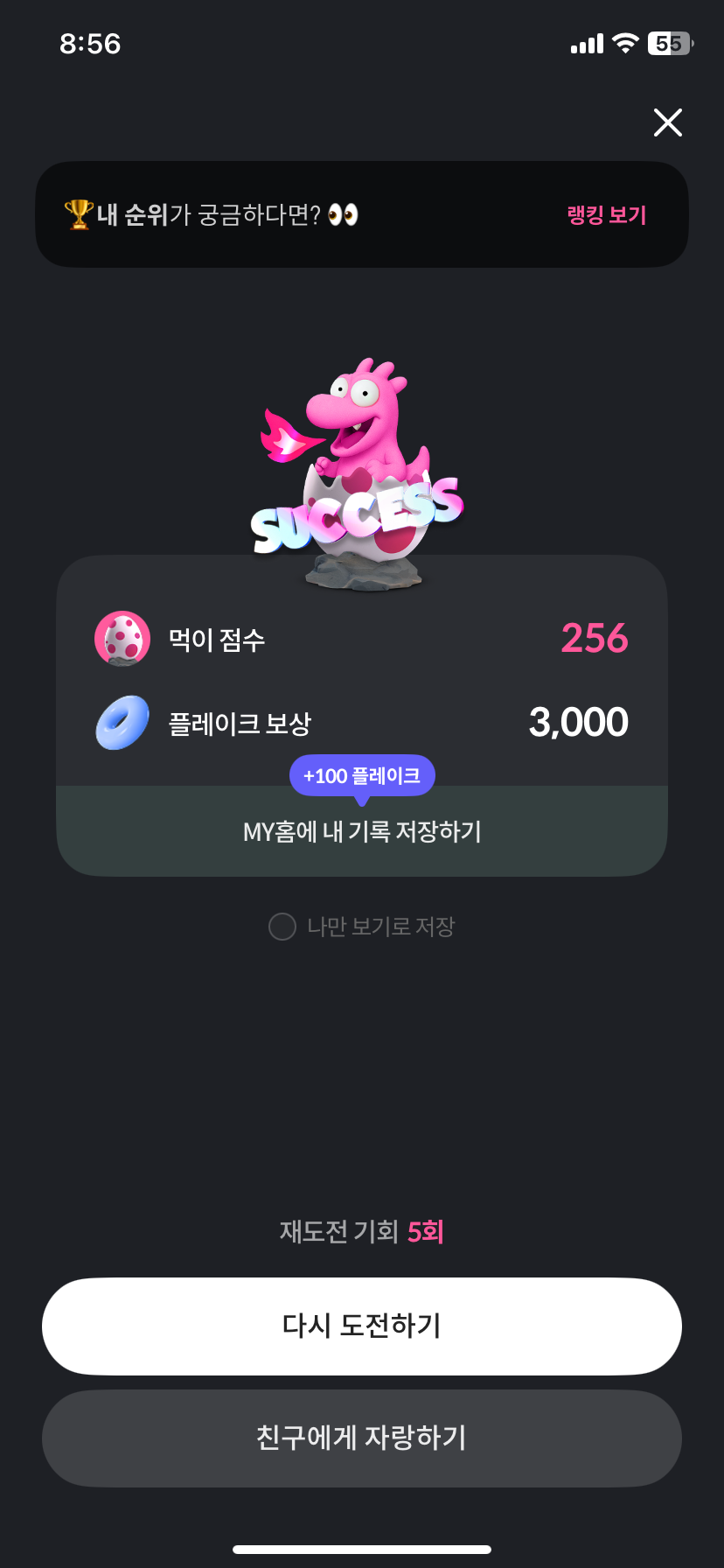This screenshot has height=1568, width=724.
Task: Open 랭킹 보기 to view rankings
Action: pos(607,215)
